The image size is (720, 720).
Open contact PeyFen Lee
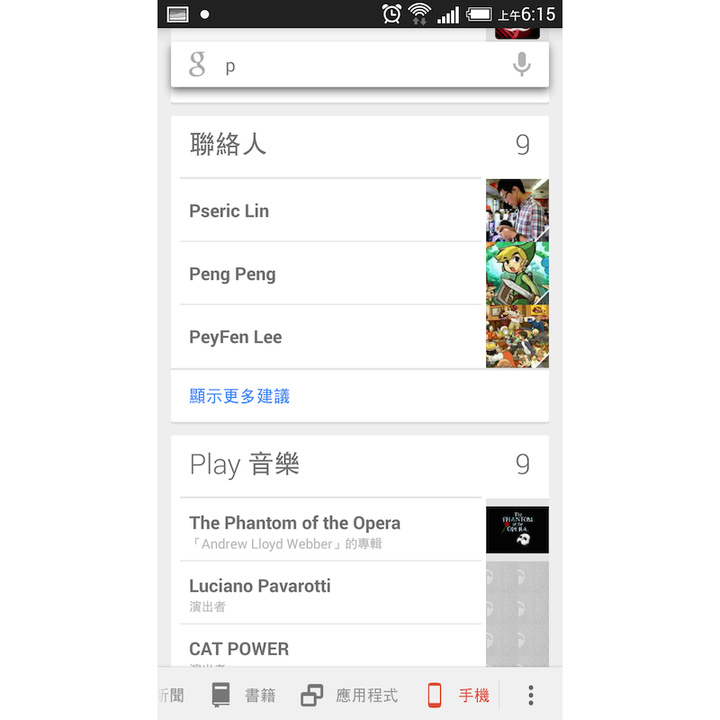coord(330,337)
